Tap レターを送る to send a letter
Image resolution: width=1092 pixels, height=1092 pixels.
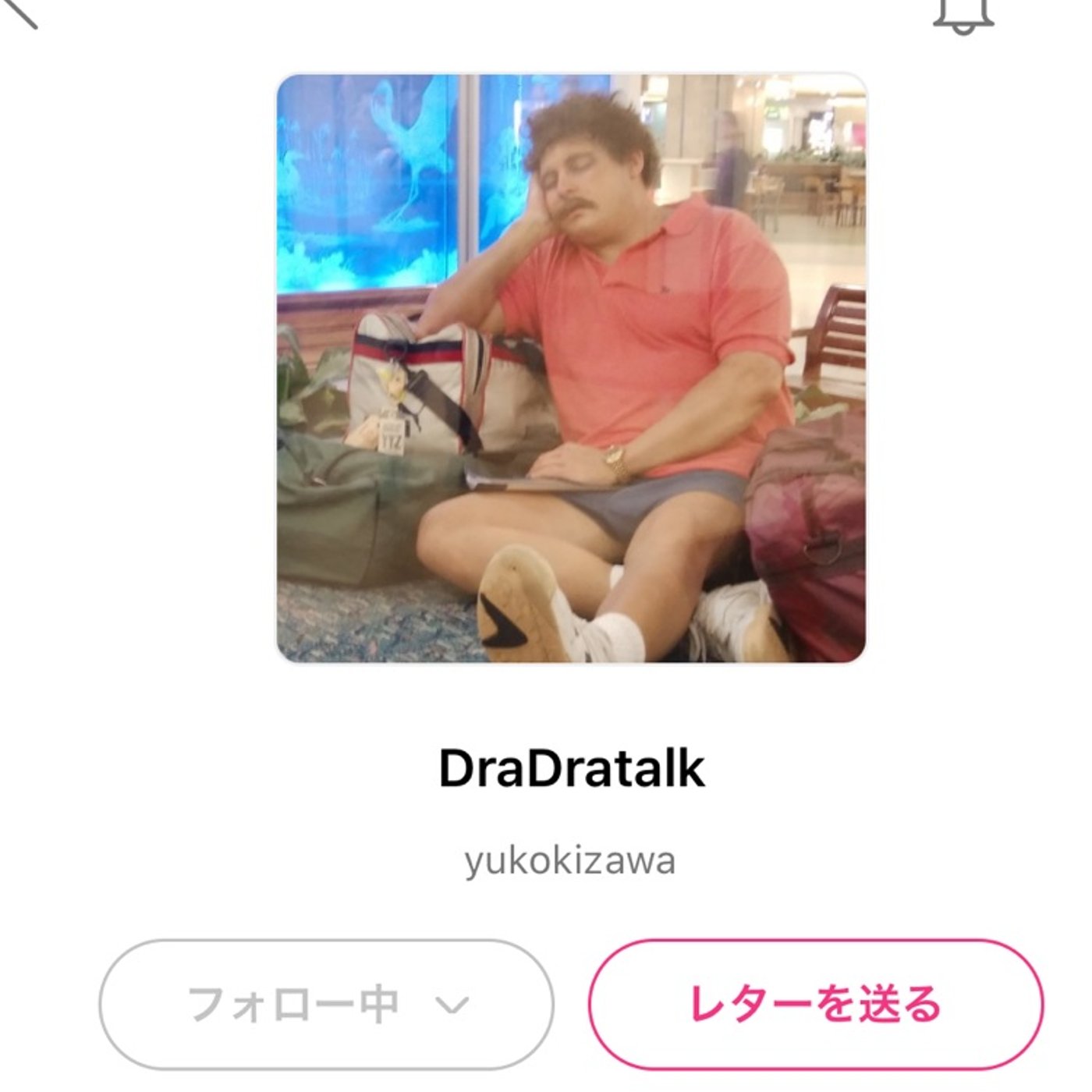pos(815,1004)
